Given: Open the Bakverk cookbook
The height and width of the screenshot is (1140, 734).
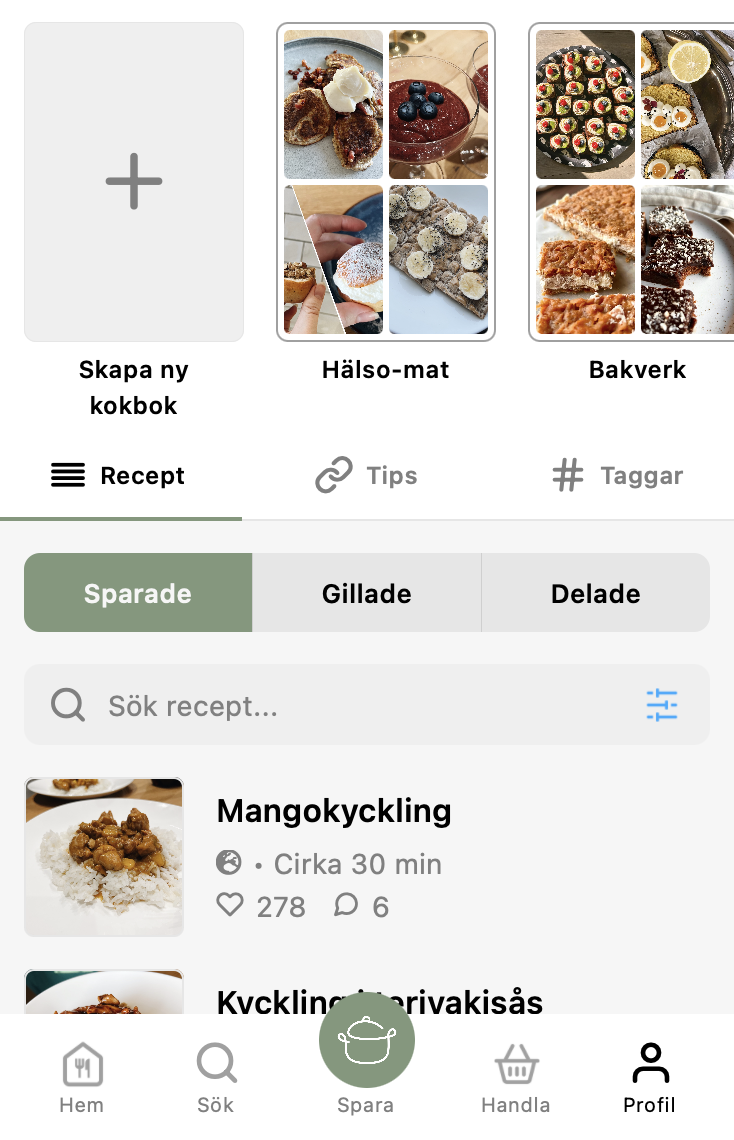Looking at the screenshot, I should (634, 182).
